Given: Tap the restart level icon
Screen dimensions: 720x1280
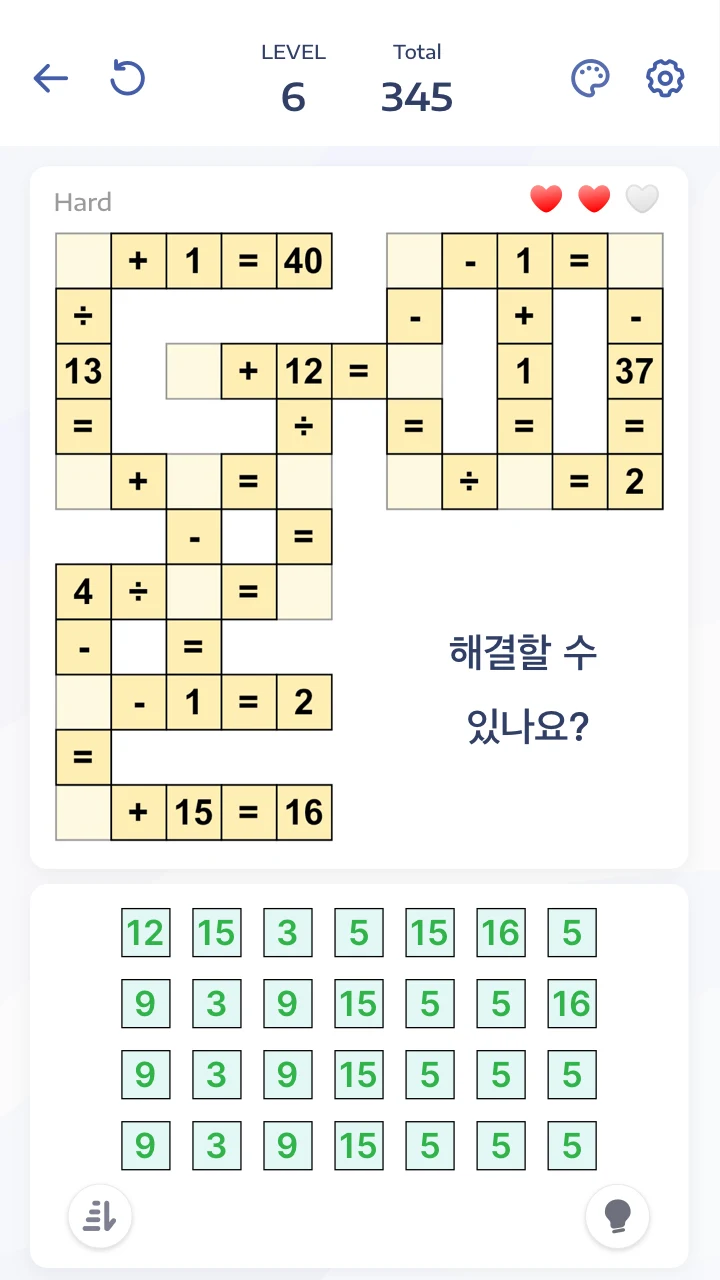Looking at the screenshot, I should click(x=127, y=78).
